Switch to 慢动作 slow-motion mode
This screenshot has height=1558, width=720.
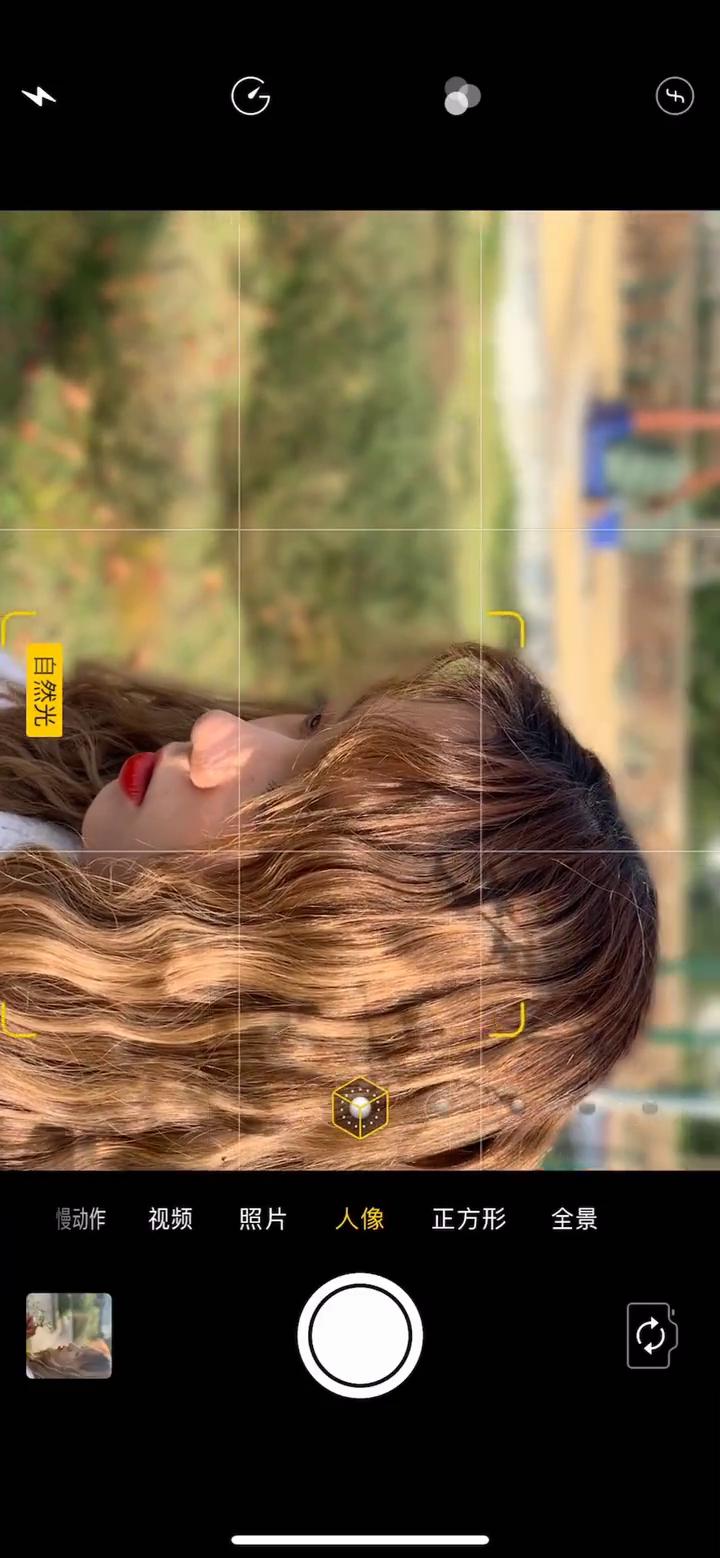tap(81, 1219)
